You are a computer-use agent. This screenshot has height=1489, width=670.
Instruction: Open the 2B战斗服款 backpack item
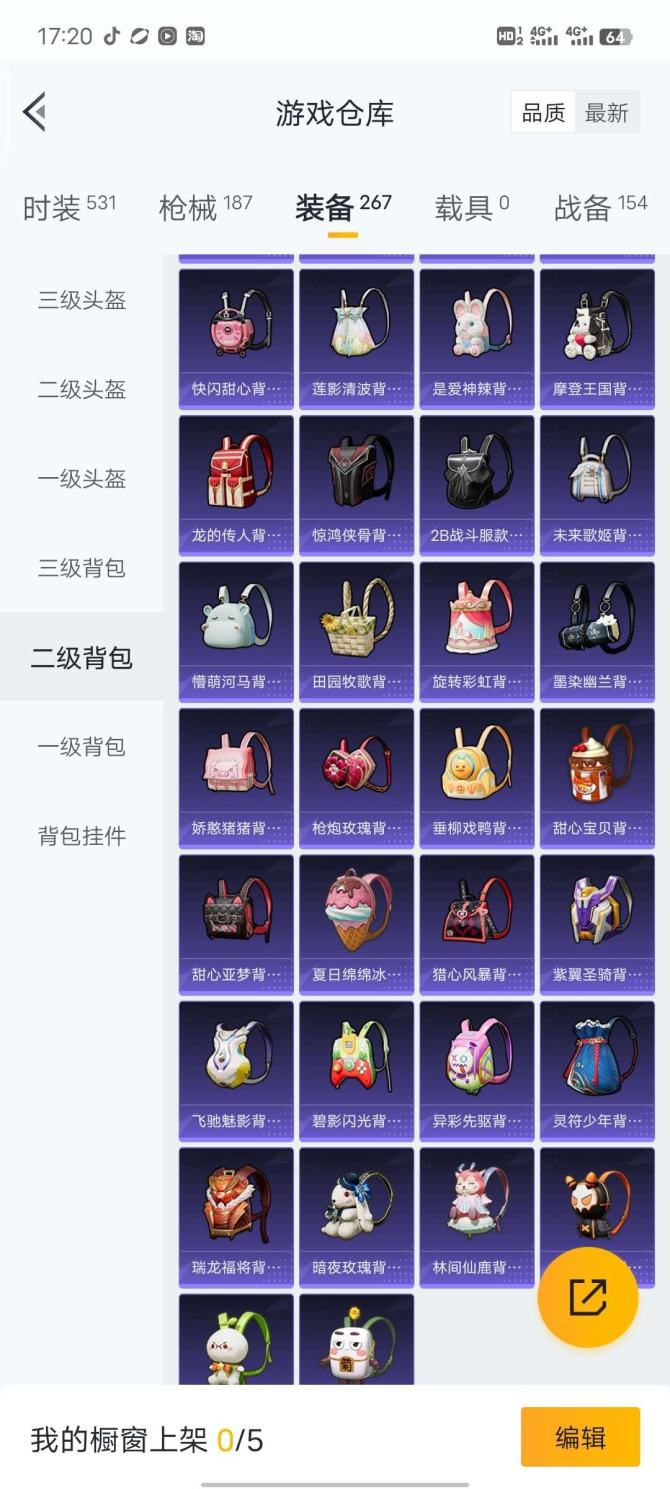click(x=476, y=484)
